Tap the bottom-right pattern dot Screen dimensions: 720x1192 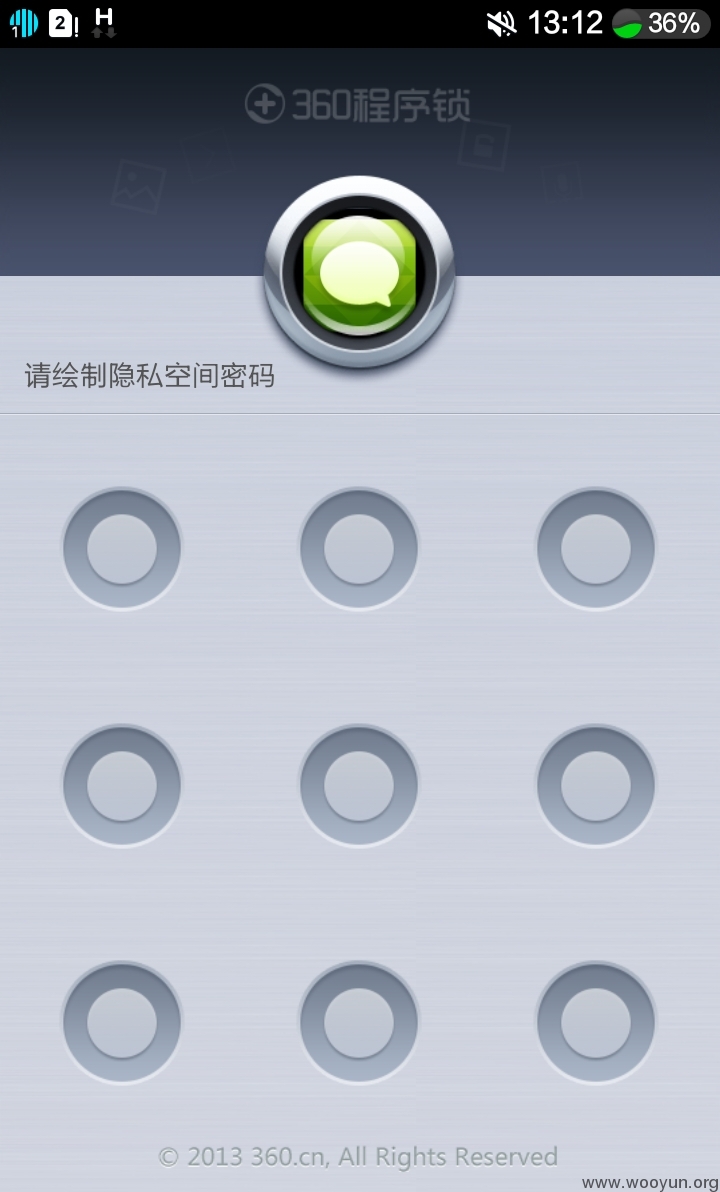(x=596, y=1022)
